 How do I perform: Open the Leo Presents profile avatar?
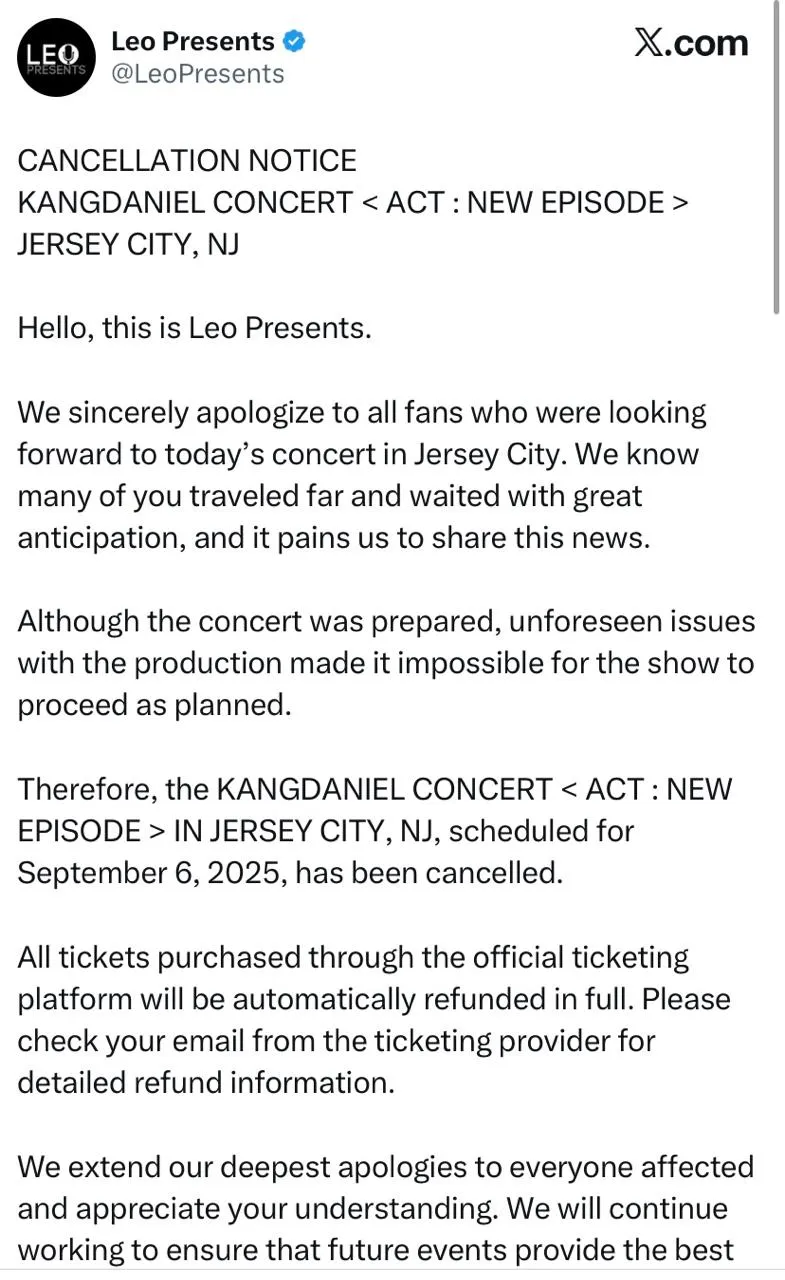click(57, 57)
